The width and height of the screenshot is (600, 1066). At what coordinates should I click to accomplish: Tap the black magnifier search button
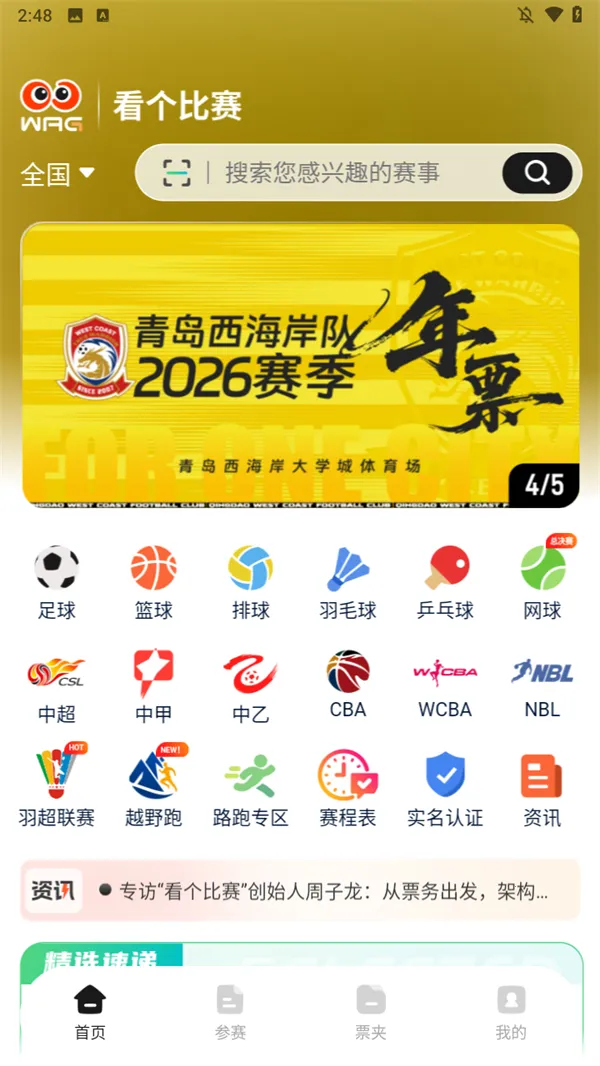point(537,173)
